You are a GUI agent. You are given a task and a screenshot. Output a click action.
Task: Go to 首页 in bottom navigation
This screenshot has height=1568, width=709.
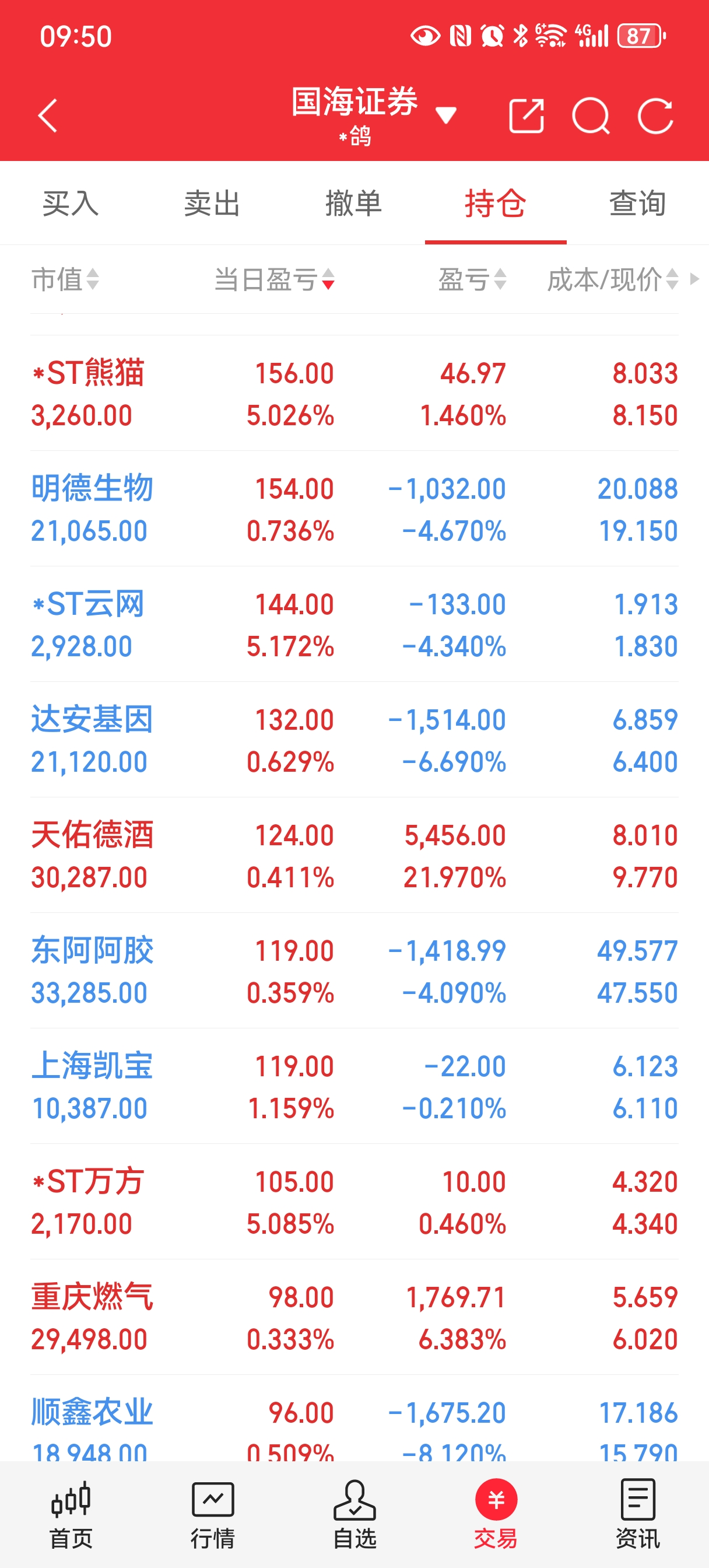pyautogui.click(x=71, y=1515)
